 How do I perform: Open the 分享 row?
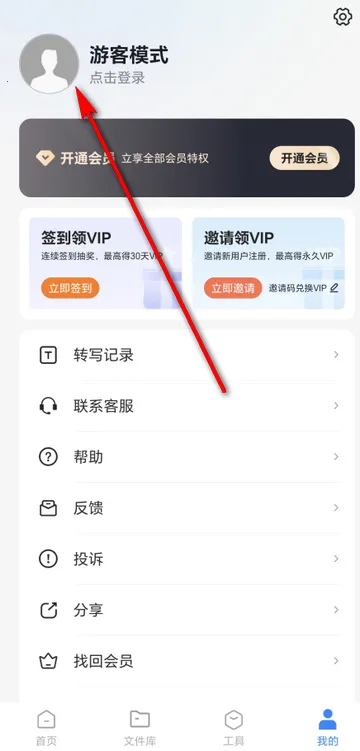[x=187, y=610]
